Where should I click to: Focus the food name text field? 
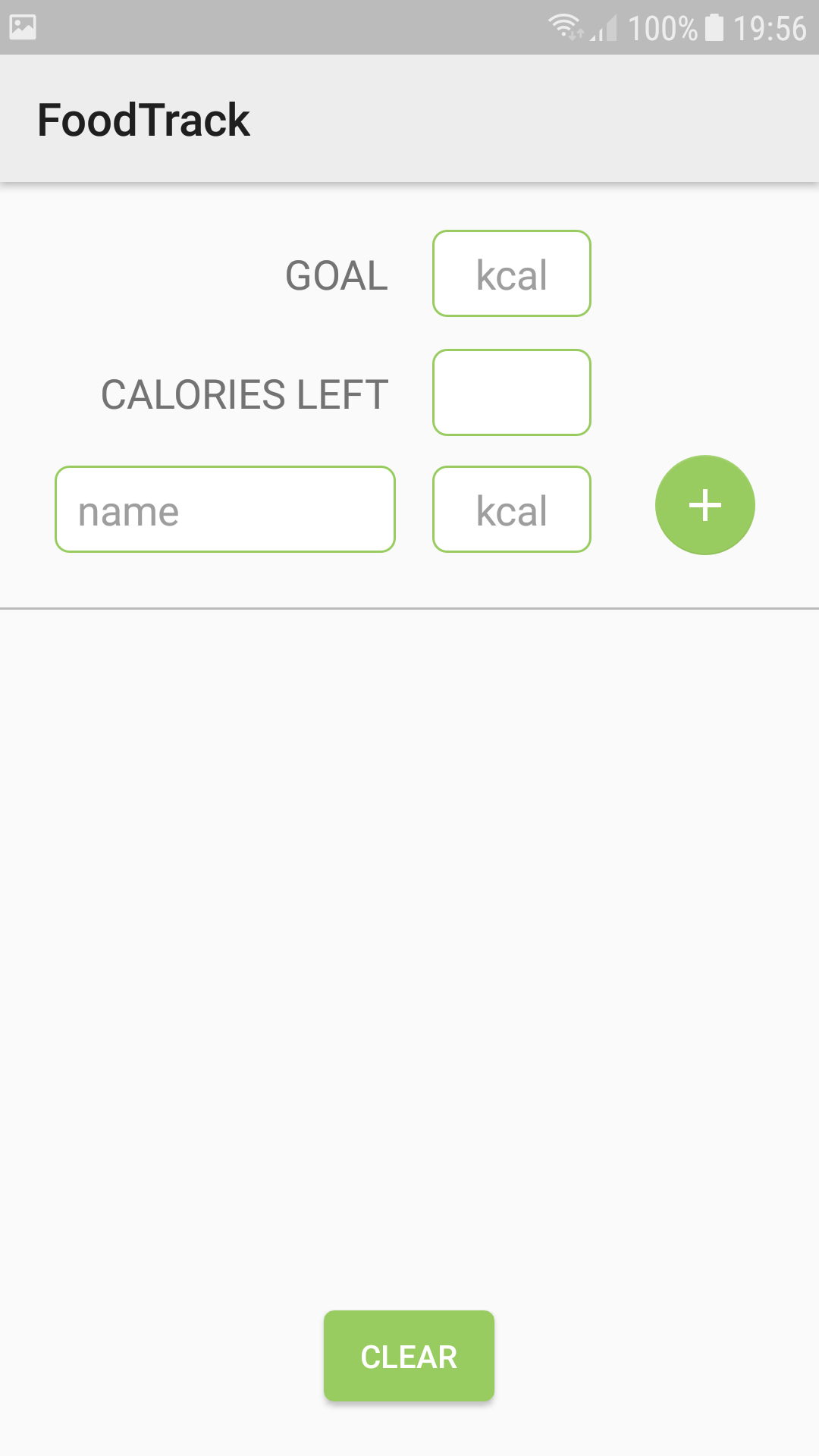point(224,509)
